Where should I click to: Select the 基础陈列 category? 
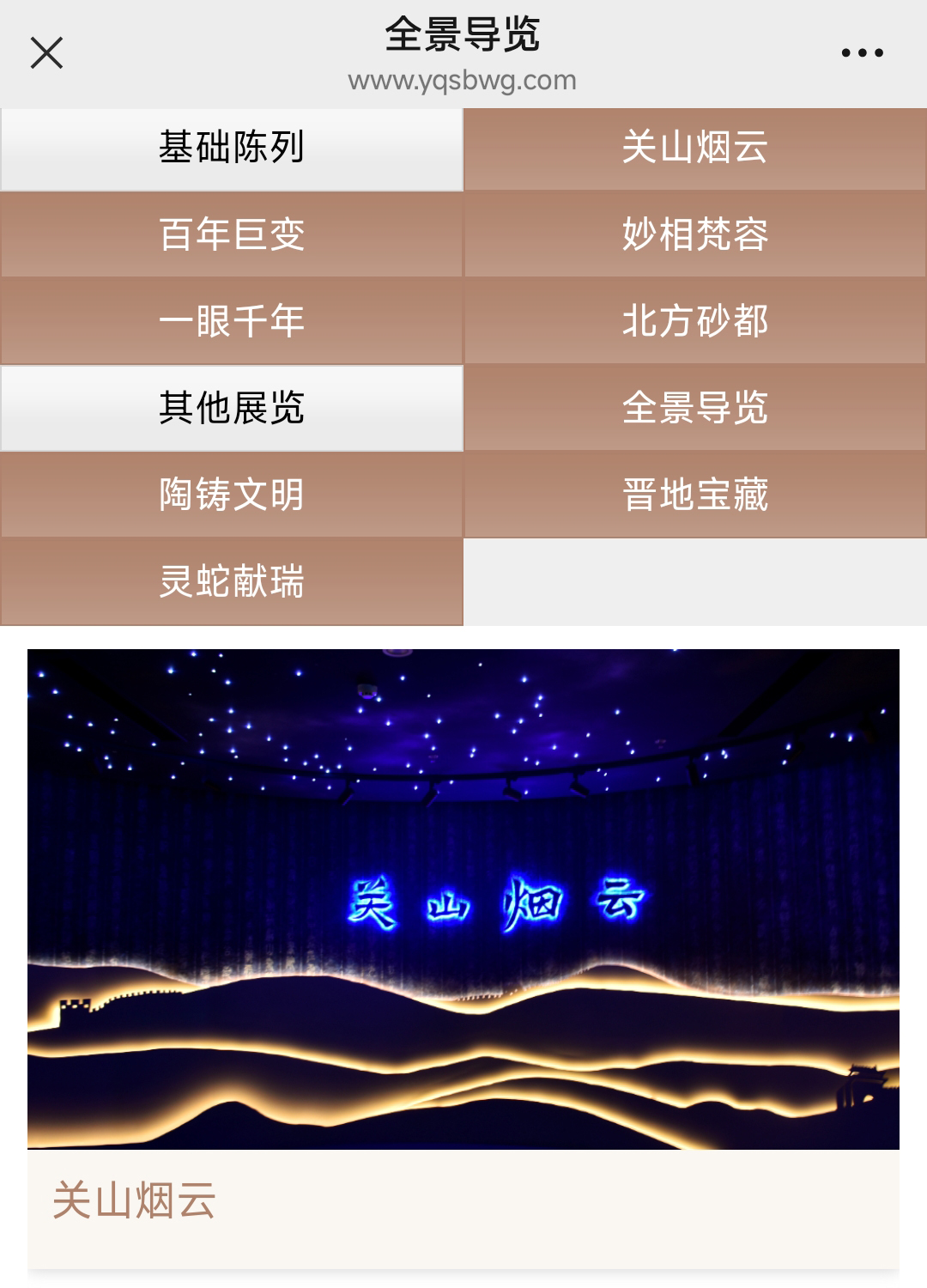click(232, 149)
